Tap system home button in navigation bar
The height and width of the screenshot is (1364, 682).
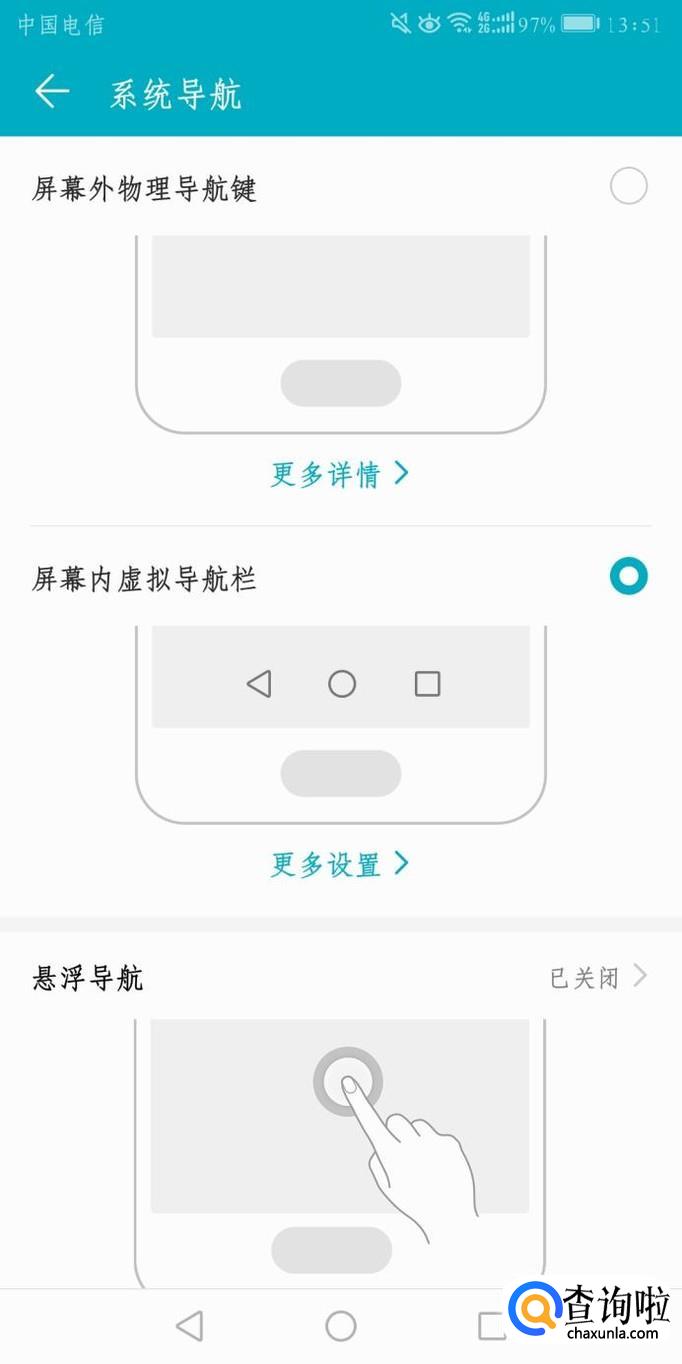(x=341, y=1326)
